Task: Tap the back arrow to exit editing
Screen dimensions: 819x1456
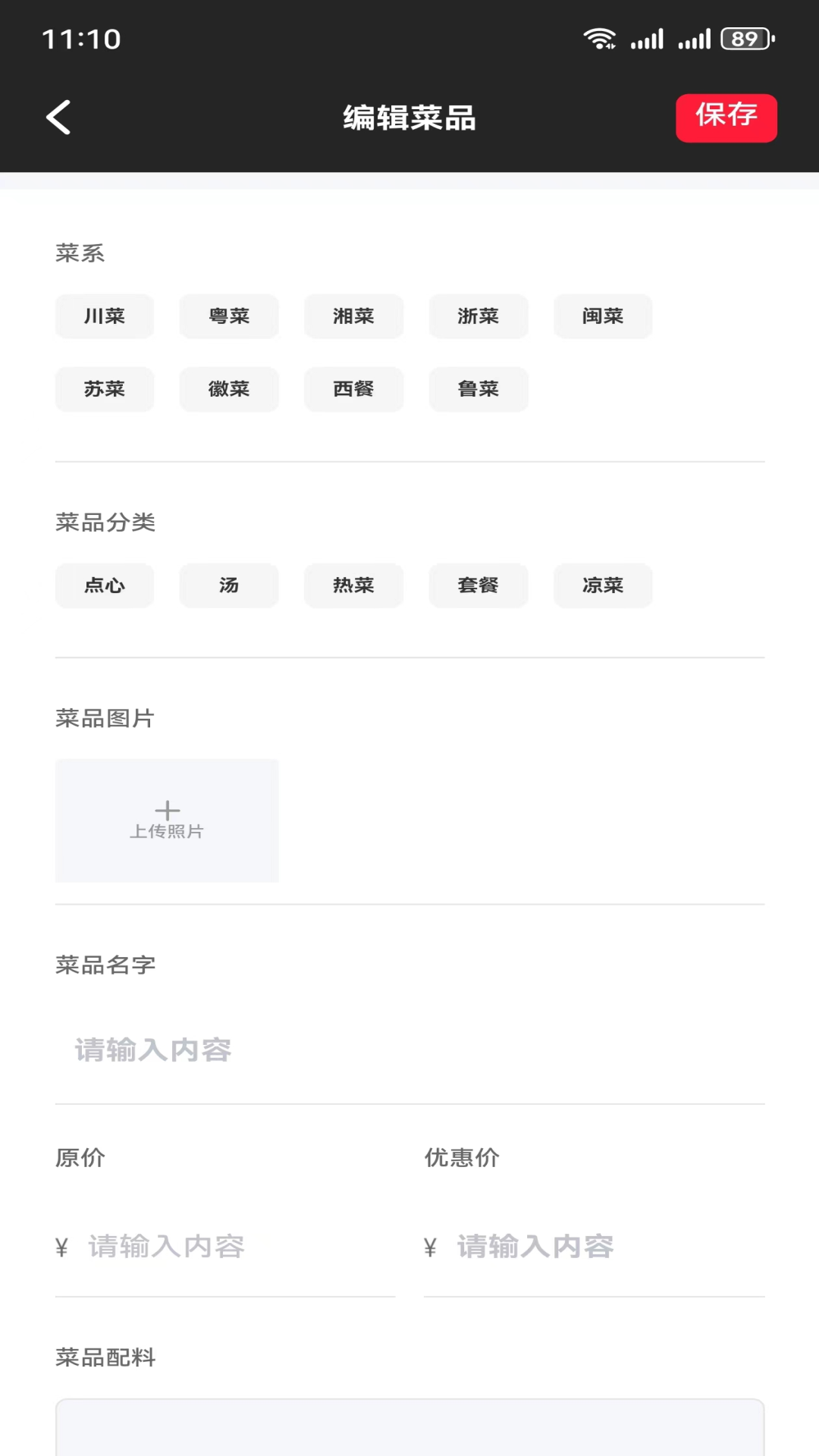Action: click(58, 118)
